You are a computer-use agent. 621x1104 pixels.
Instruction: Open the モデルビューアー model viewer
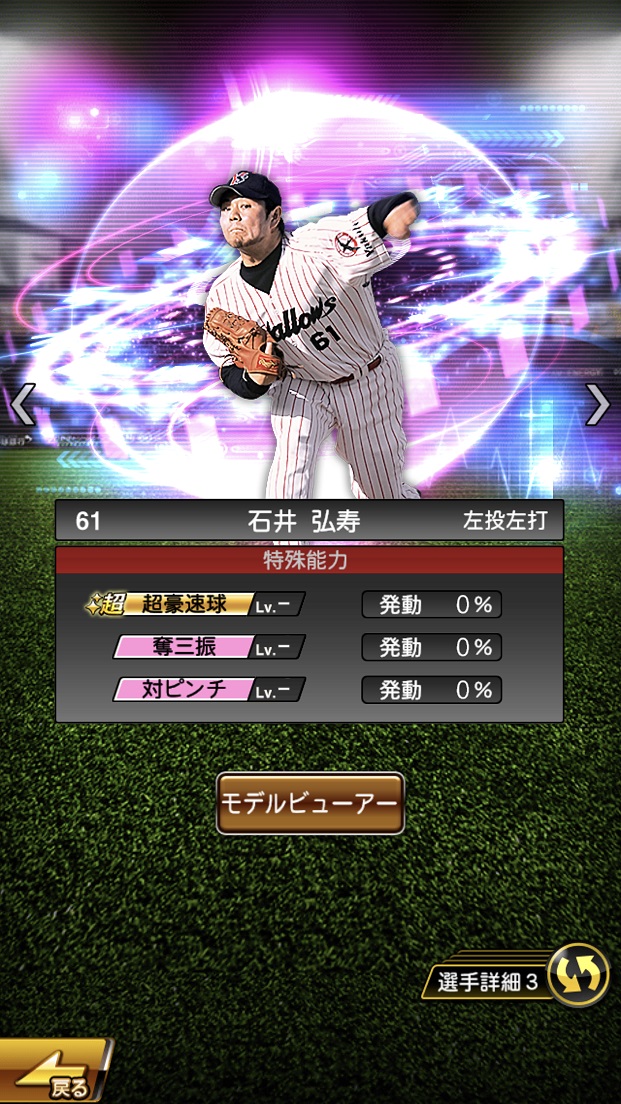tap(310, 803)
